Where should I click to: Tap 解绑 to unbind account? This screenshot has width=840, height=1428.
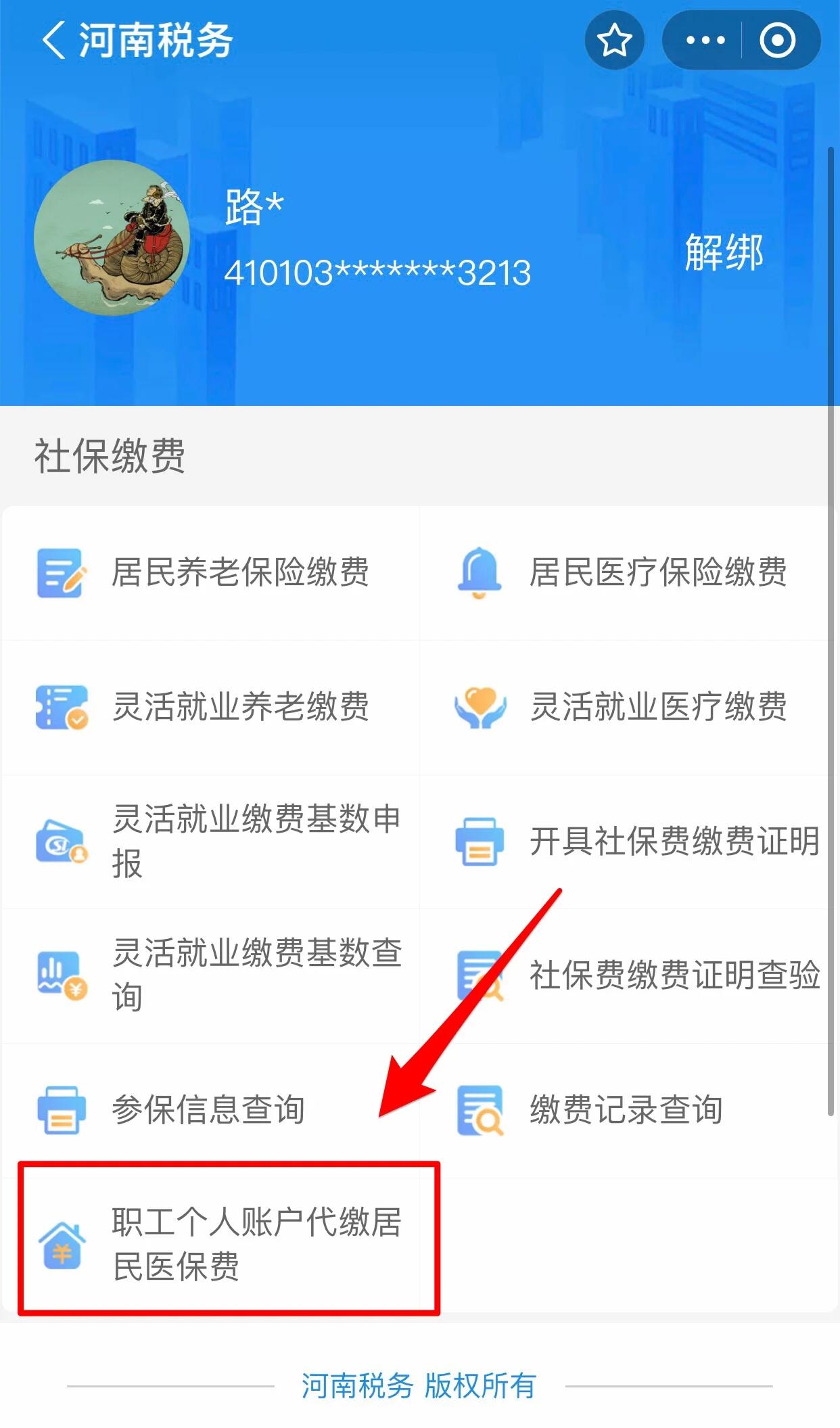pyautogui.click(x=724, y=252)
